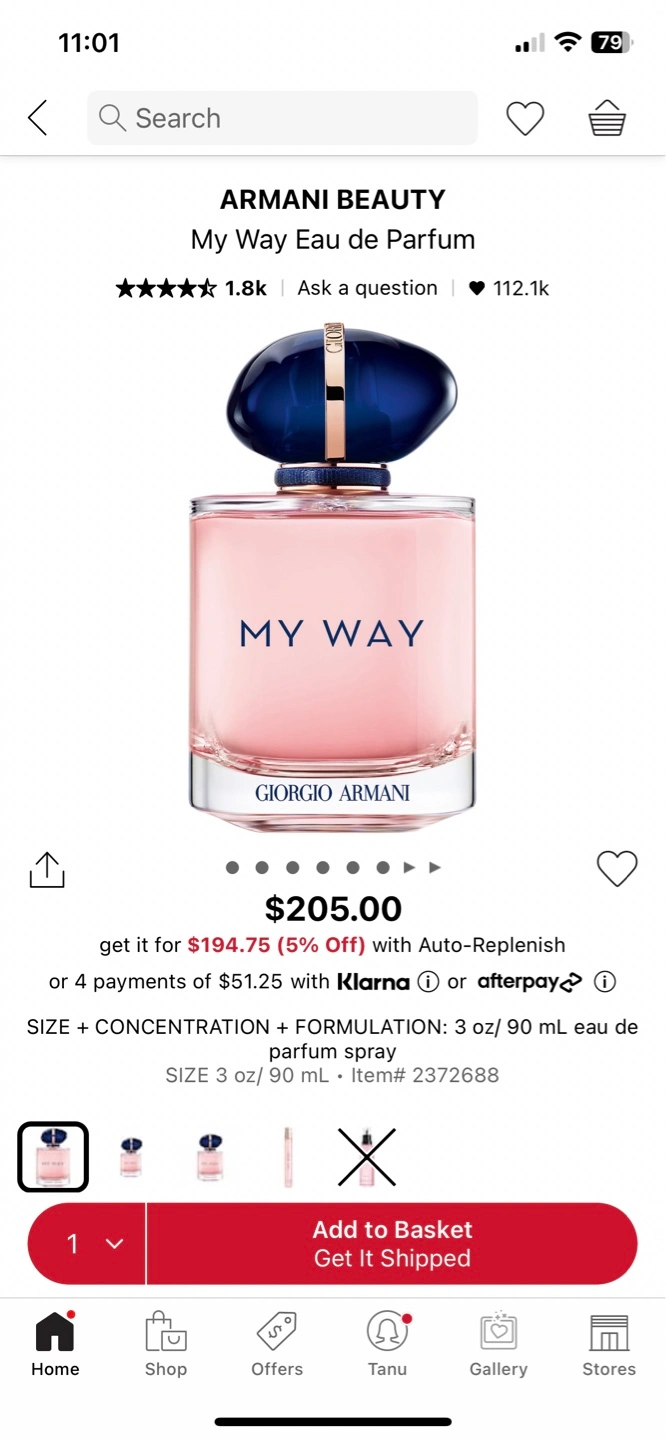This screenshot has height=1440, width=666.
Task: Open the quantity dropdown showing 1
Action: tap(88, 1243)
